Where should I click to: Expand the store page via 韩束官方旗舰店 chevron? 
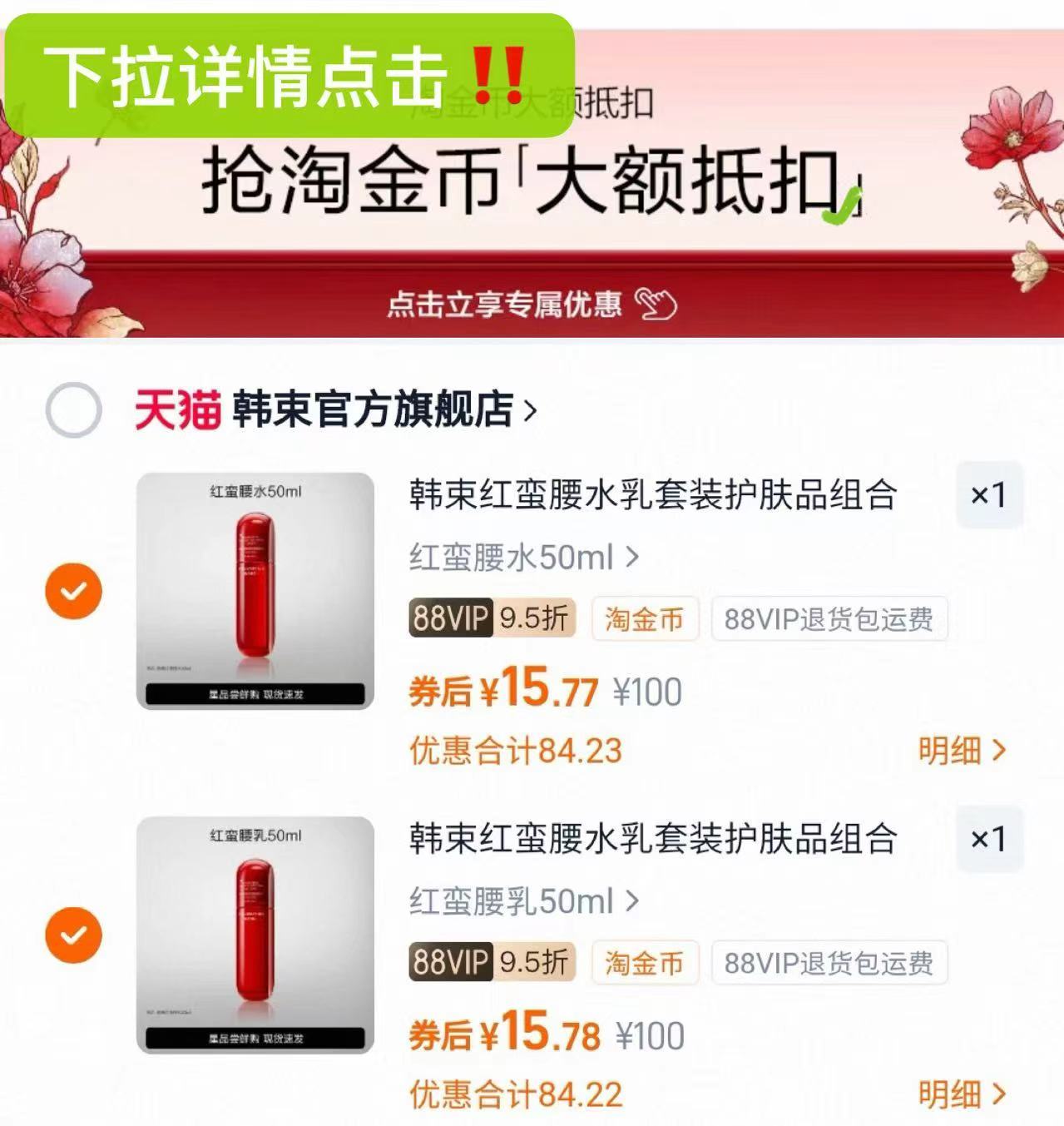point(529,411)
